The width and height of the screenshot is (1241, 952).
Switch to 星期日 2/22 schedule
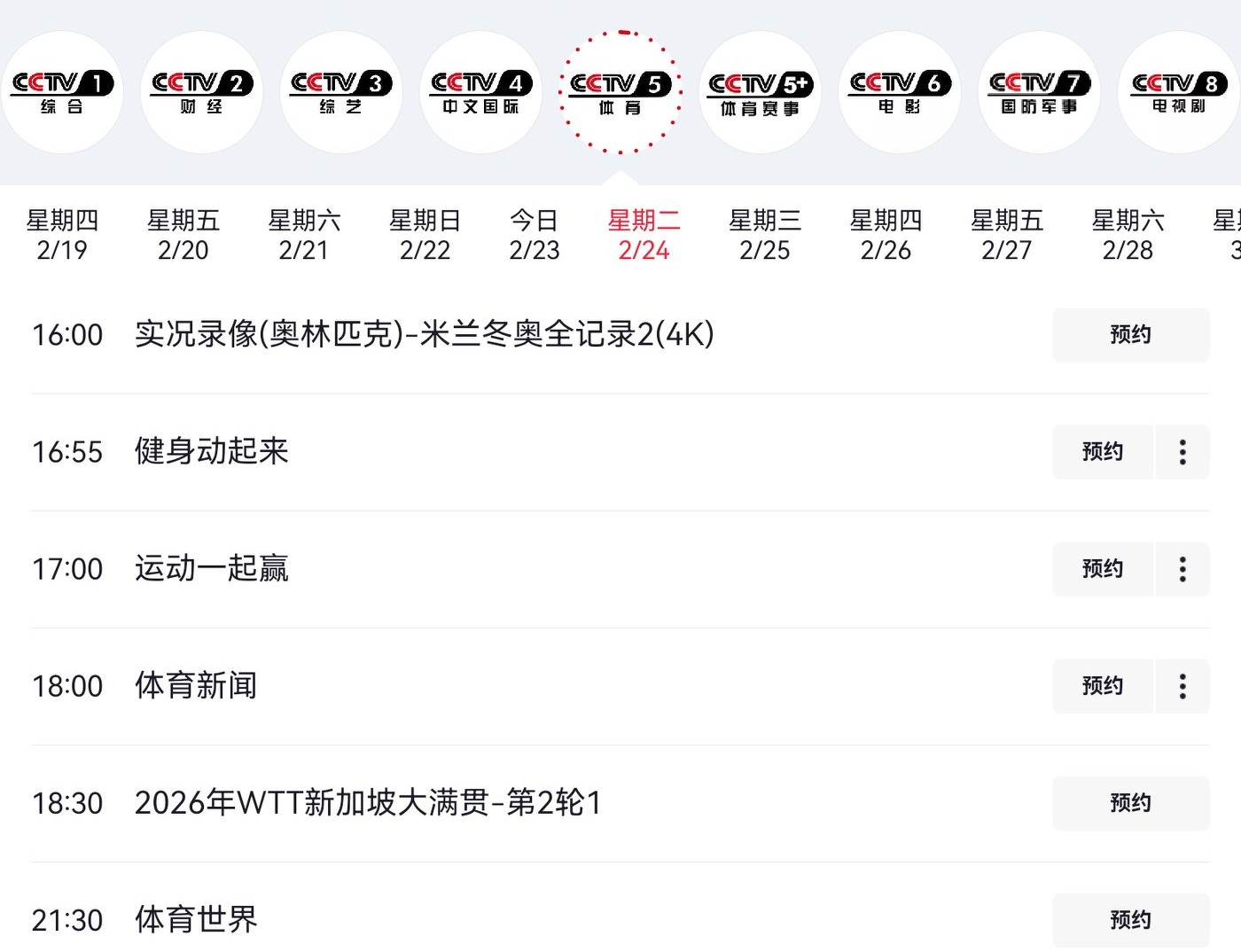pos(425,235)
